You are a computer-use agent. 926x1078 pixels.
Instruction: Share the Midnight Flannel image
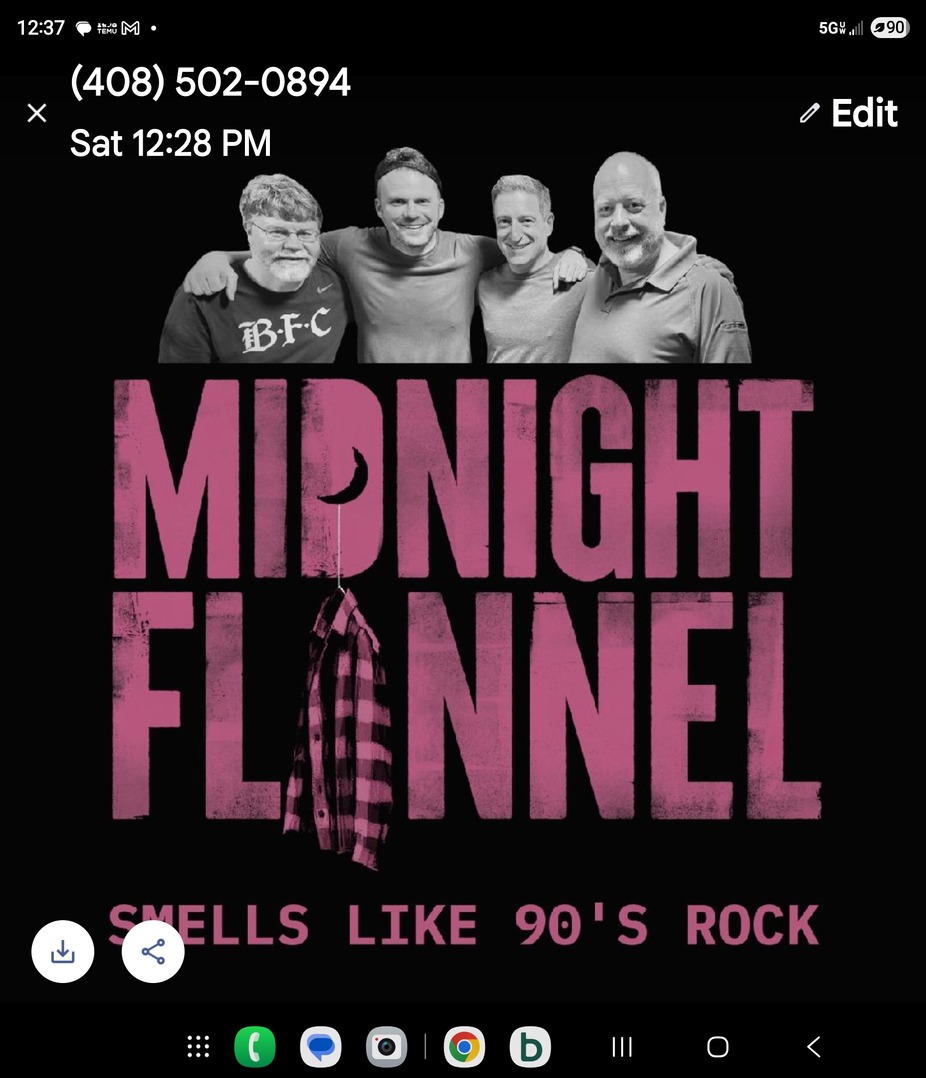153,951
